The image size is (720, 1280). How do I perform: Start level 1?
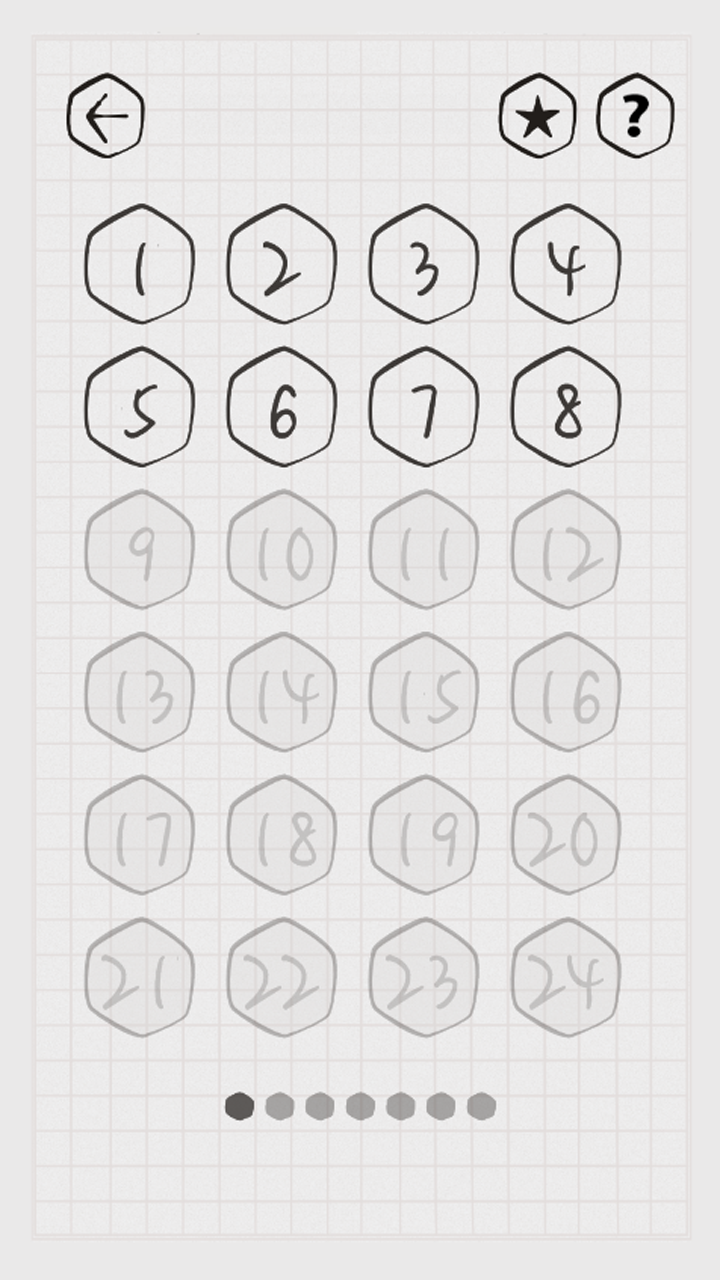140,264
